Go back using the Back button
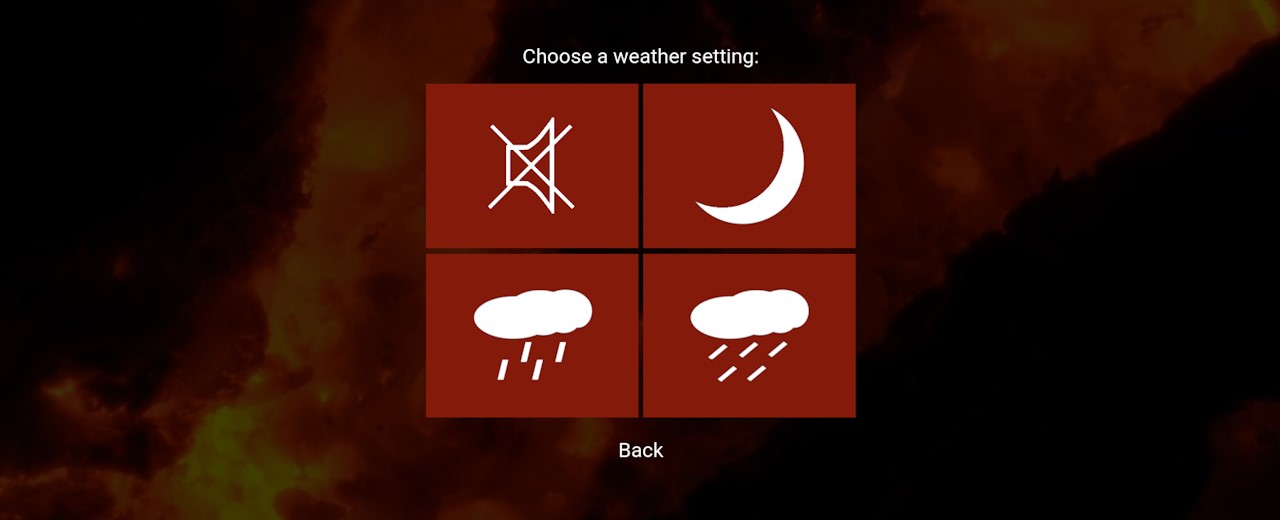1280x520 pixels. (640, 450)
